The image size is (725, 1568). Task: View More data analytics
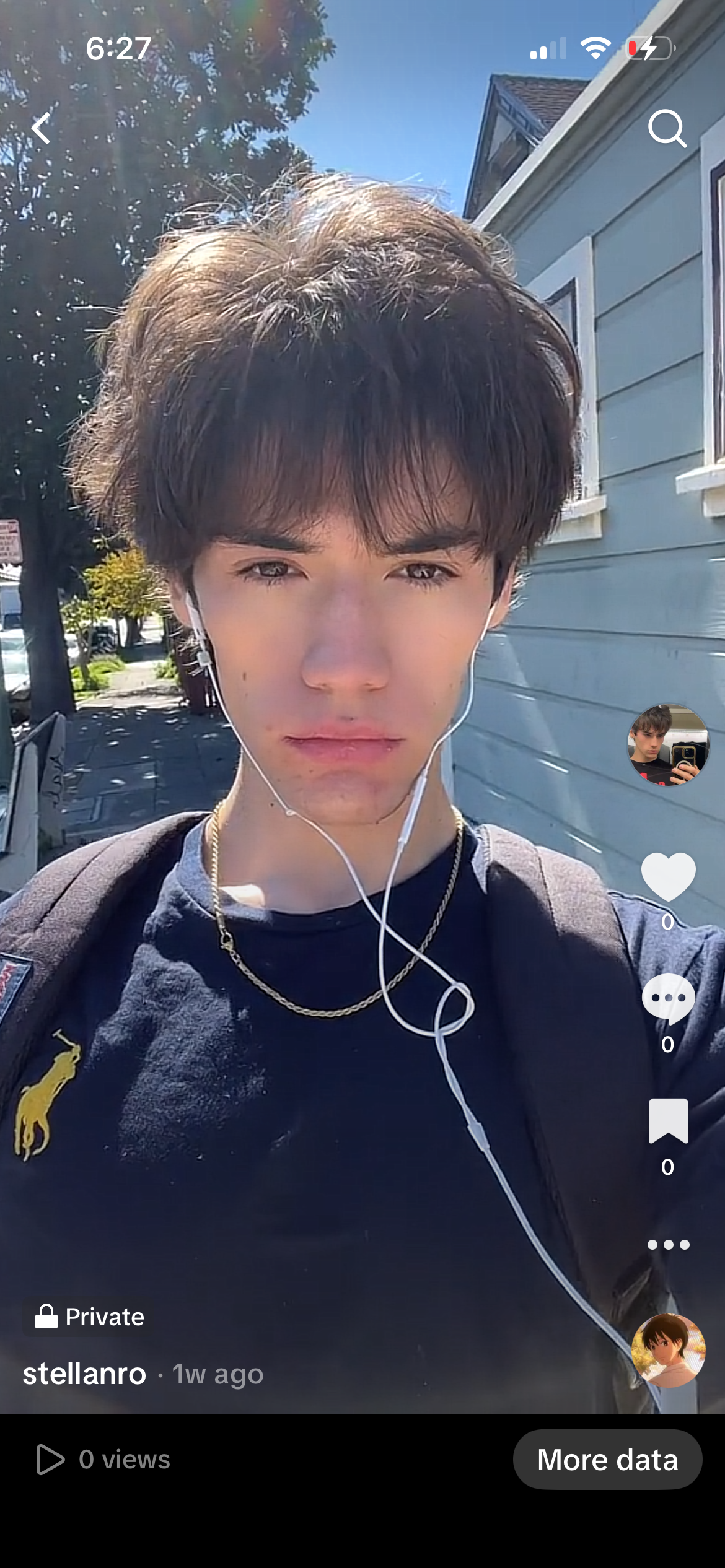(607, 1460)
